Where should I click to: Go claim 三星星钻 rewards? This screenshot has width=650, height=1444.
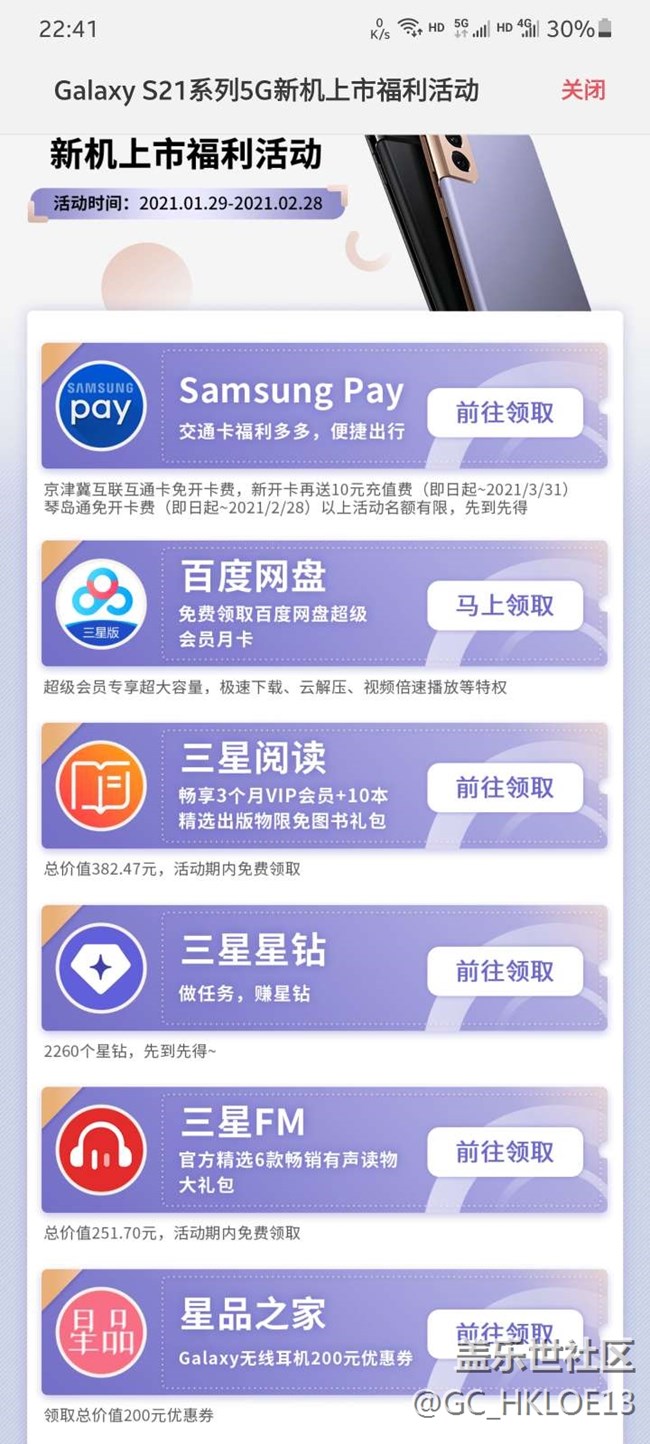tap(505, 970)
